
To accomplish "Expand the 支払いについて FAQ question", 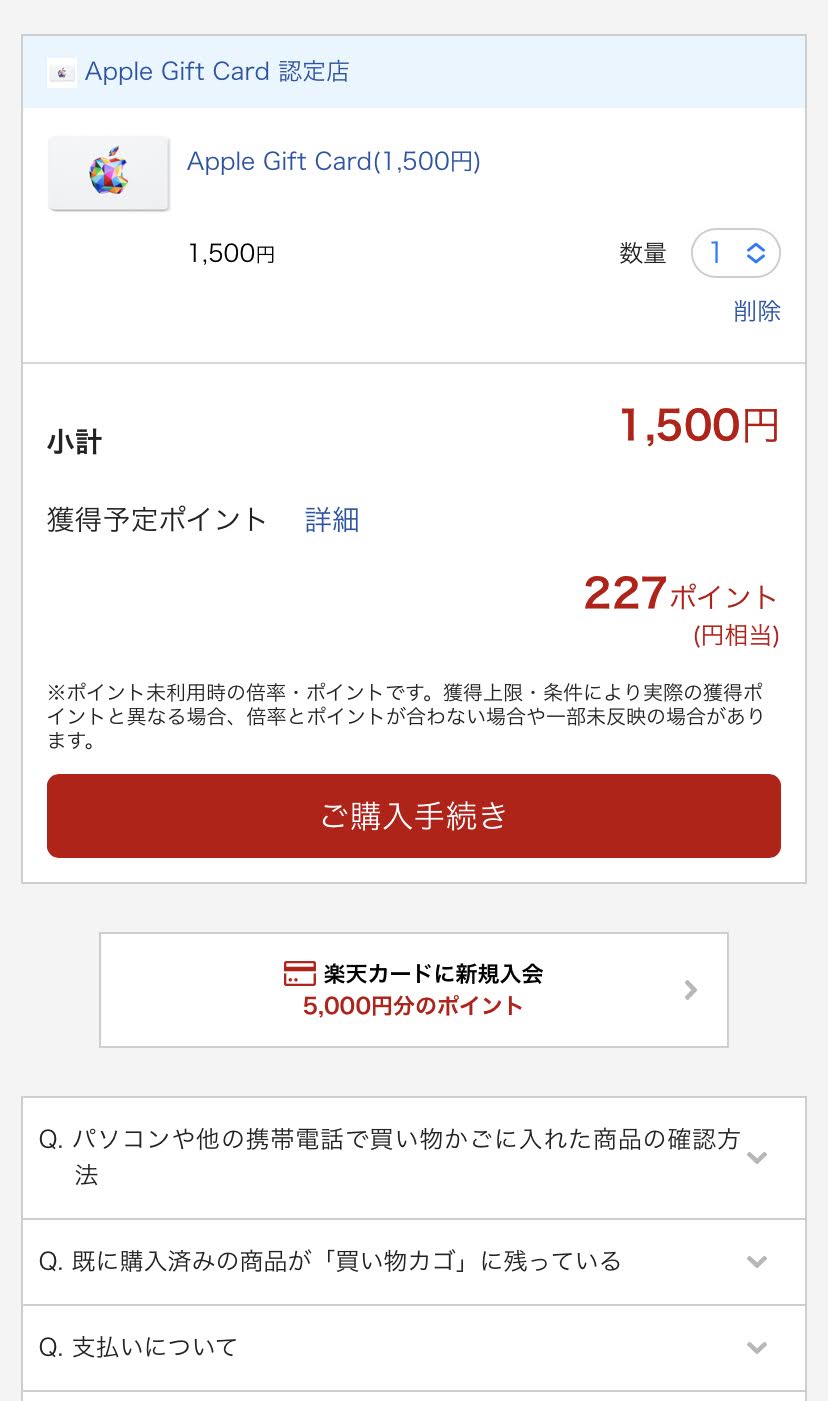I will pyautogui.click(x=414, y=1348).
